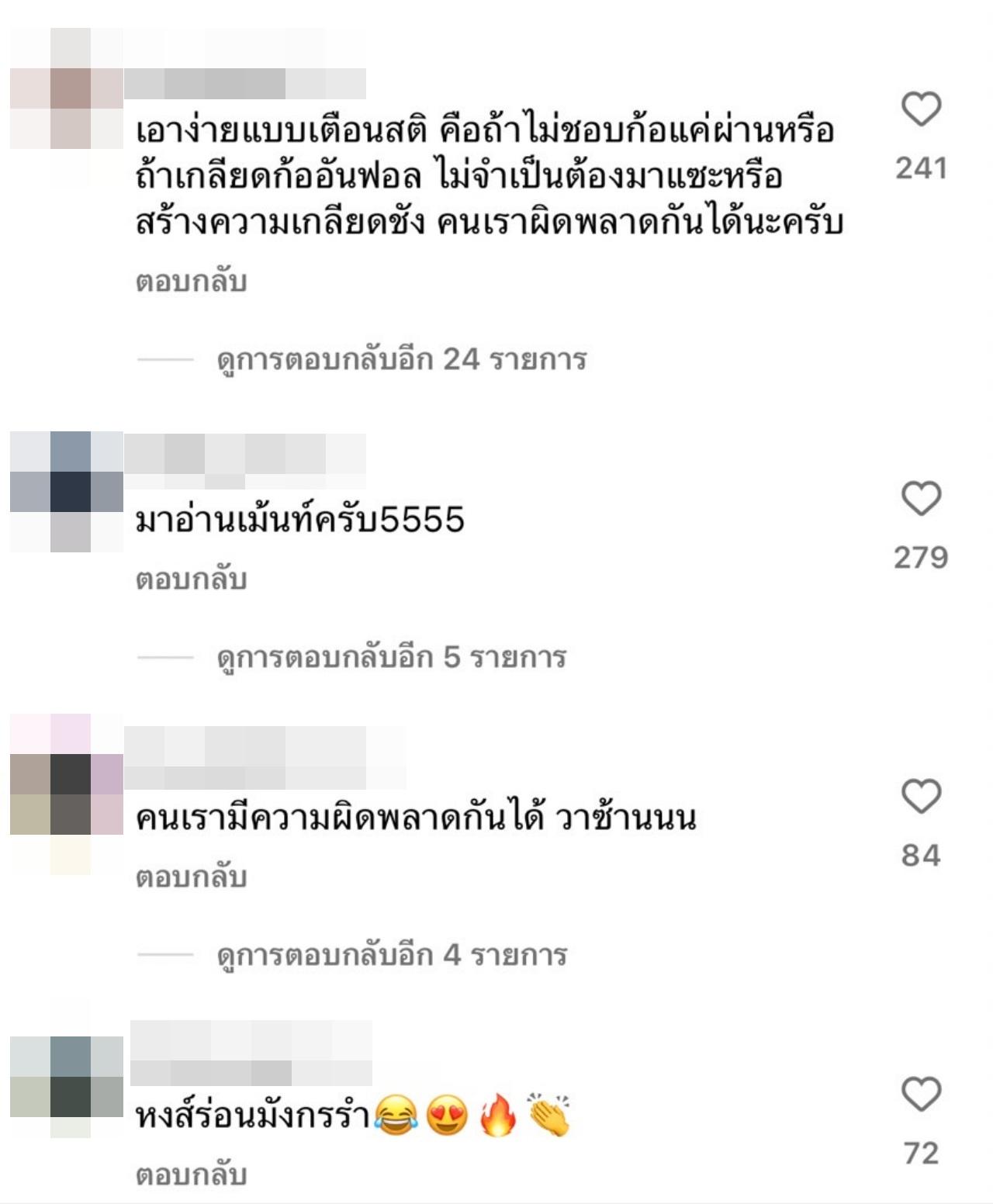Open avatar of 'หงส์ร่อนมังกรรำ' commenter
Viewport: 993px width, 1204px height.
pyautogui.click(x=68, y=1077)
